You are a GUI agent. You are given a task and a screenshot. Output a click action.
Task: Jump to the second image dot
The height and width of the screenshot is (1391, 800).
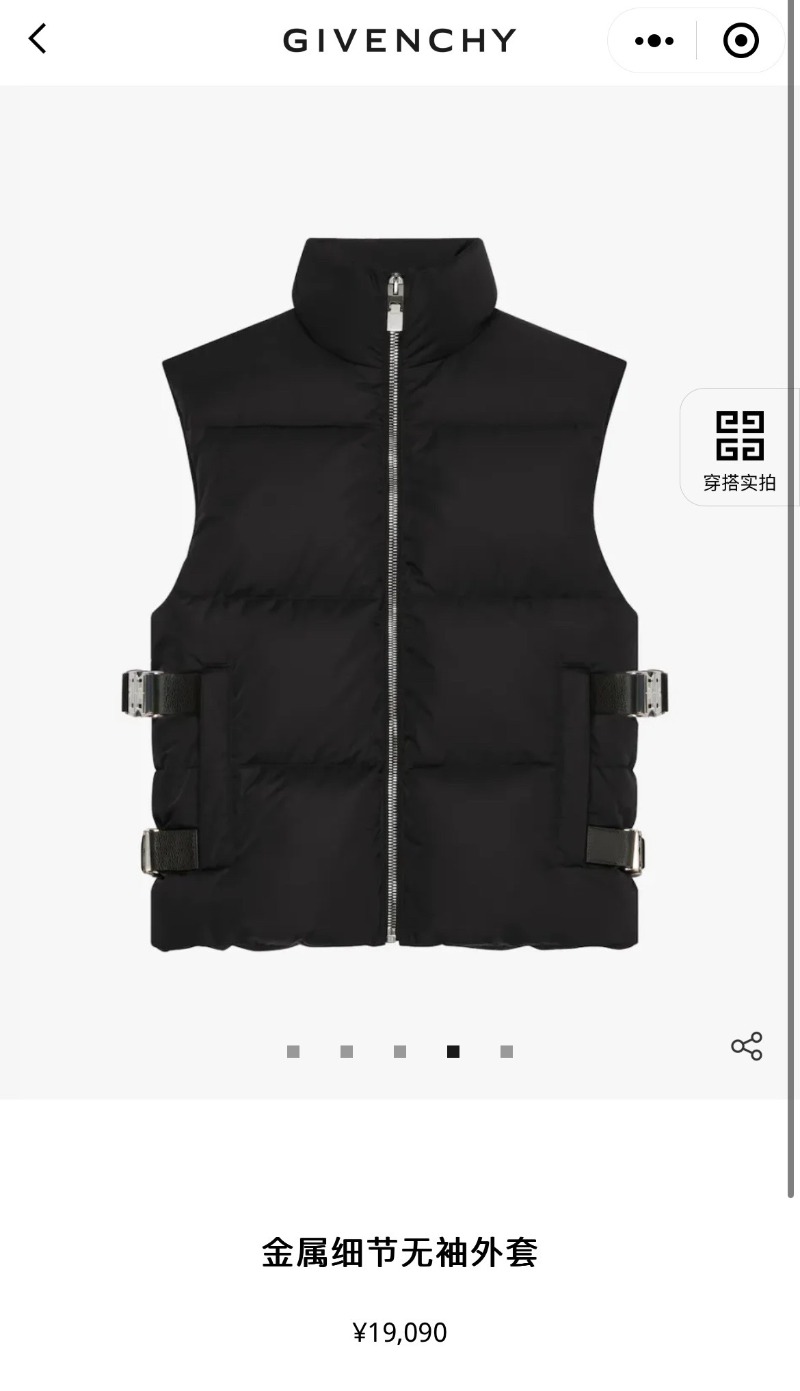[346, 1051]
